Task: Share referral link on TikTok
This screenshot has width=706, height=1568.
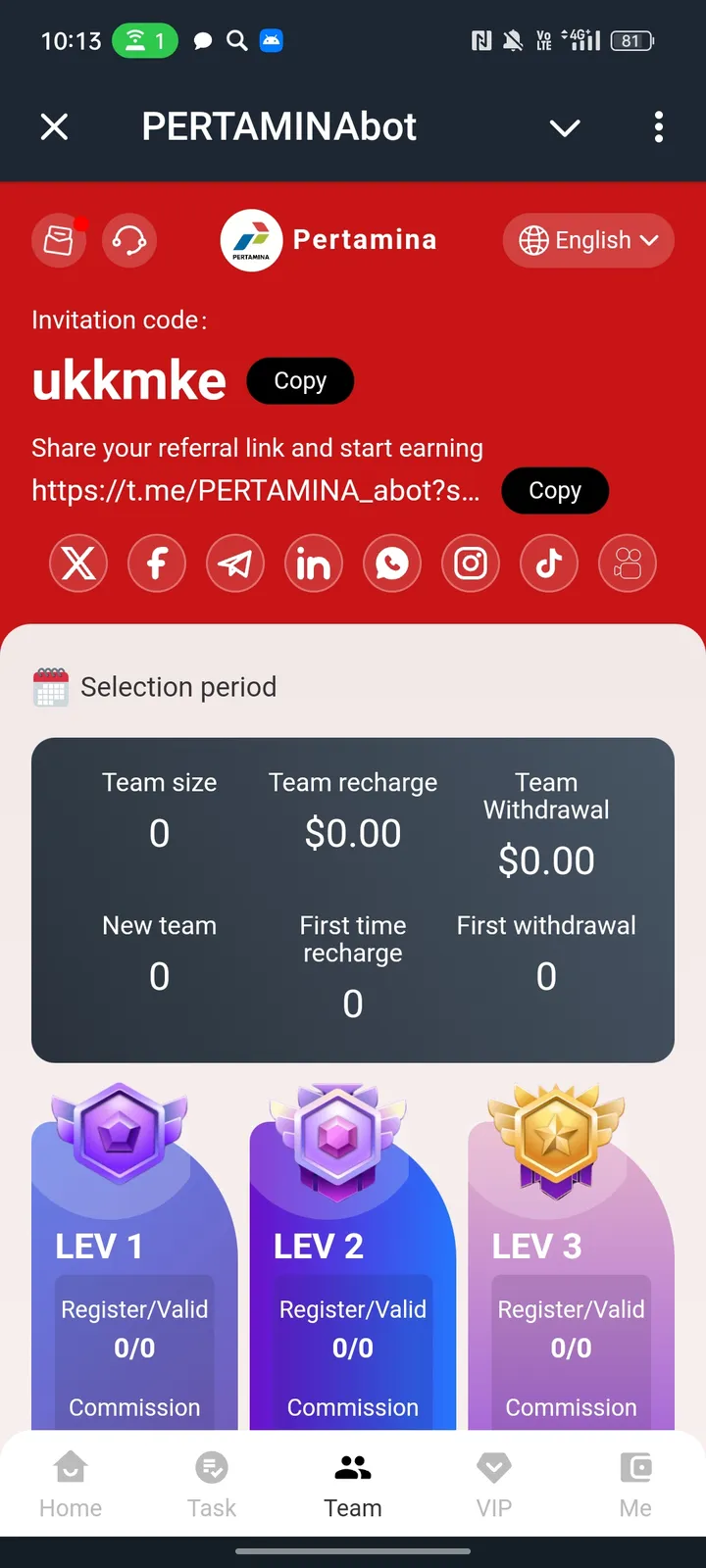Action: click(549, 563)
